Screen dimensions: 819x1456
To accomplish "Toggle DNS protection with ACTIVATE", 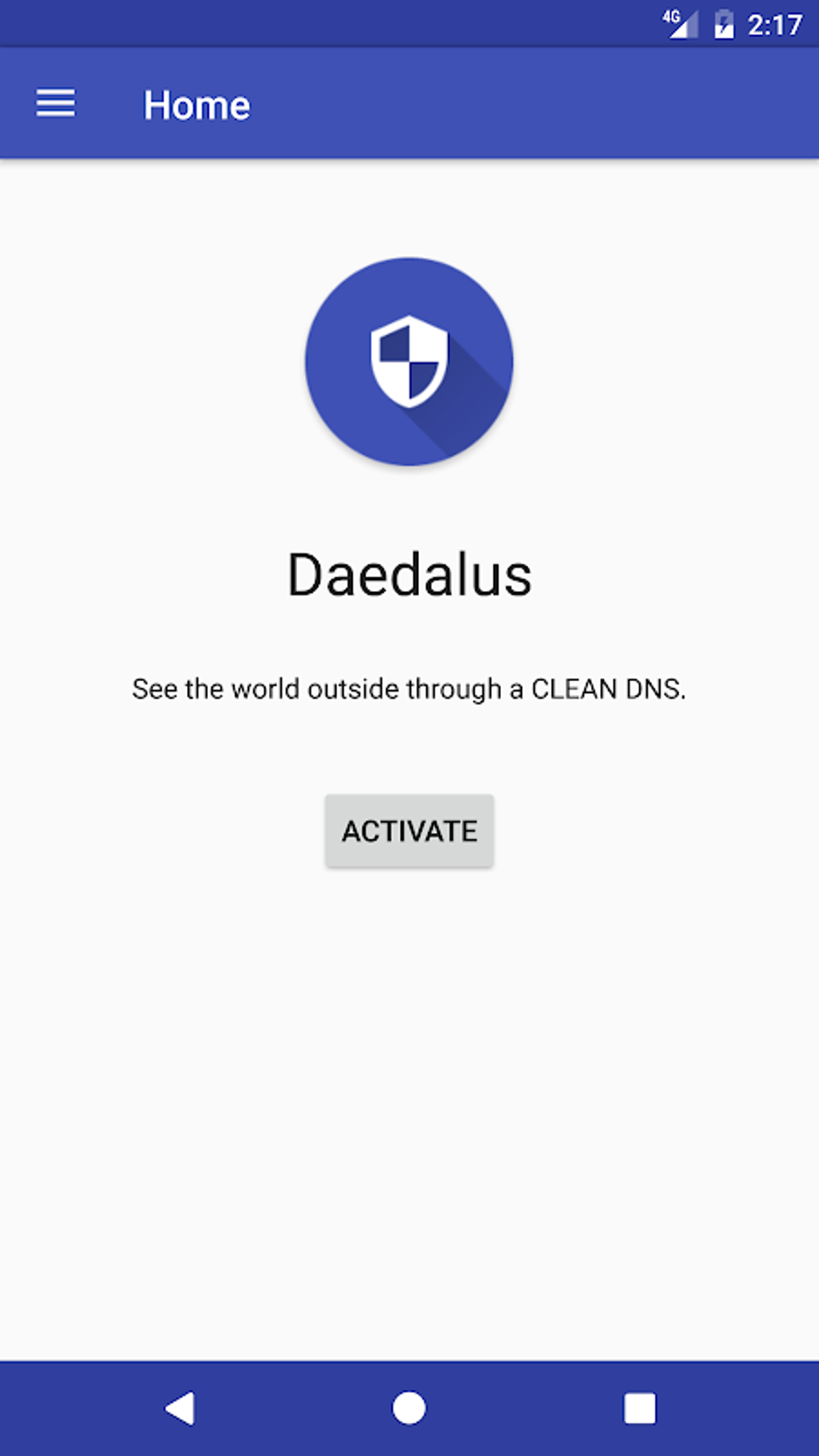I will point(409,830).
